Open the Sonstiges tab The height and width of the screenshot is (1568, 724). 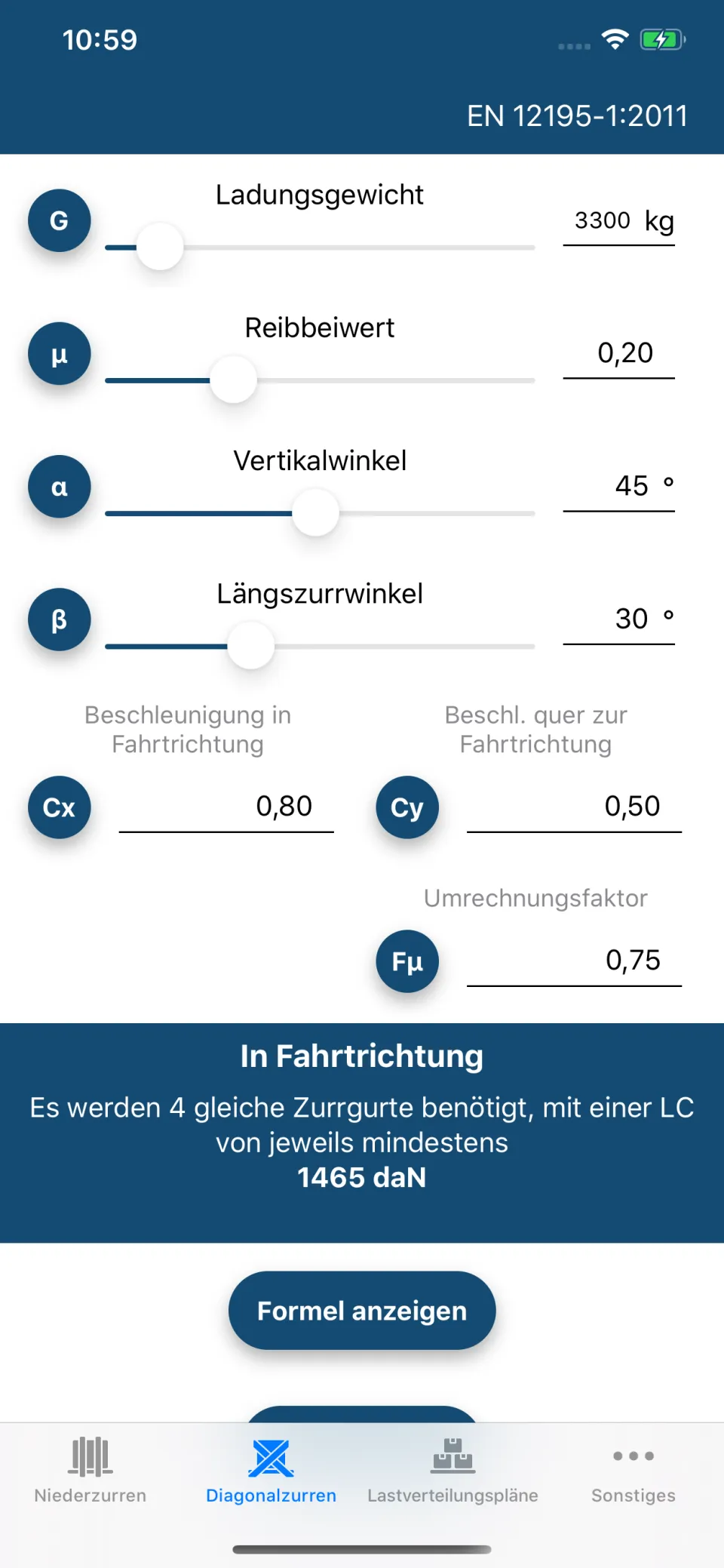[x=633, y=1470]
